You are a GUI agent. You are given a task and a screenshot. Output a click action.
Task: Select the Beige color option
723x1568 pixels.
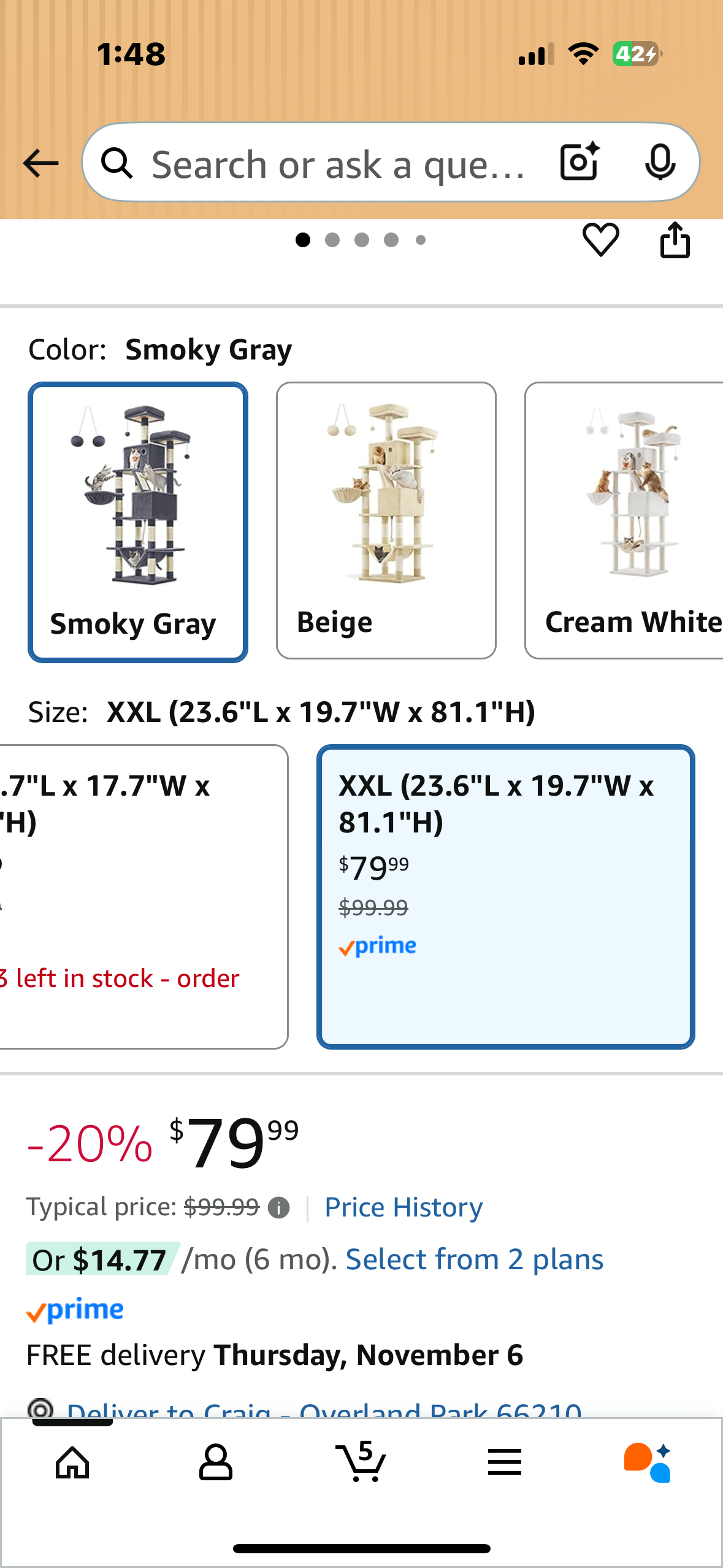[x=386, y=520]
